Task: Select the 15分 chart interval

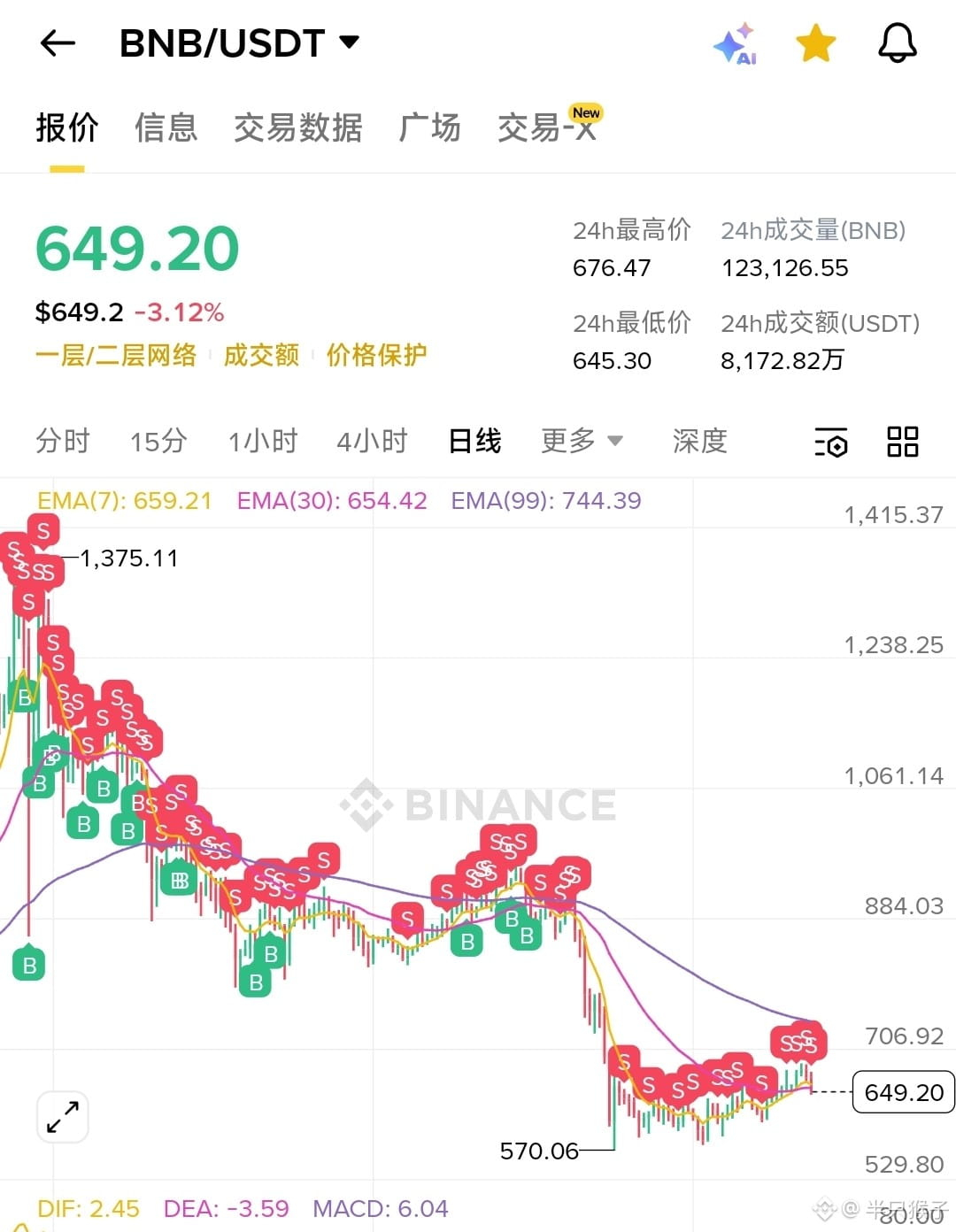Action: click(x=158, y=441)
